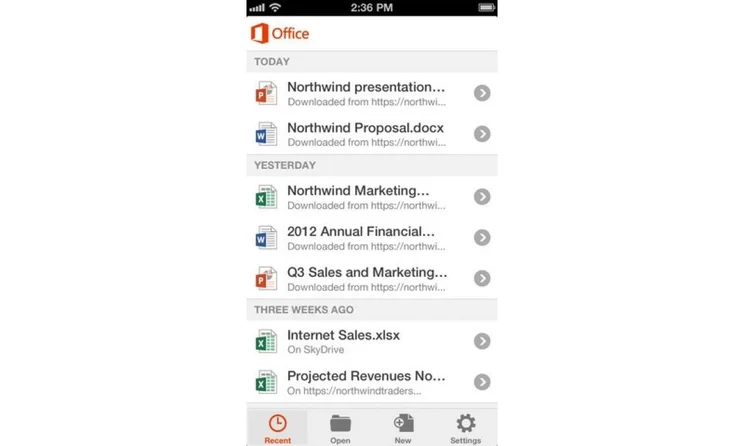Tap the arrow next to Northwind Proposal.docx

[x=482, y=134]
